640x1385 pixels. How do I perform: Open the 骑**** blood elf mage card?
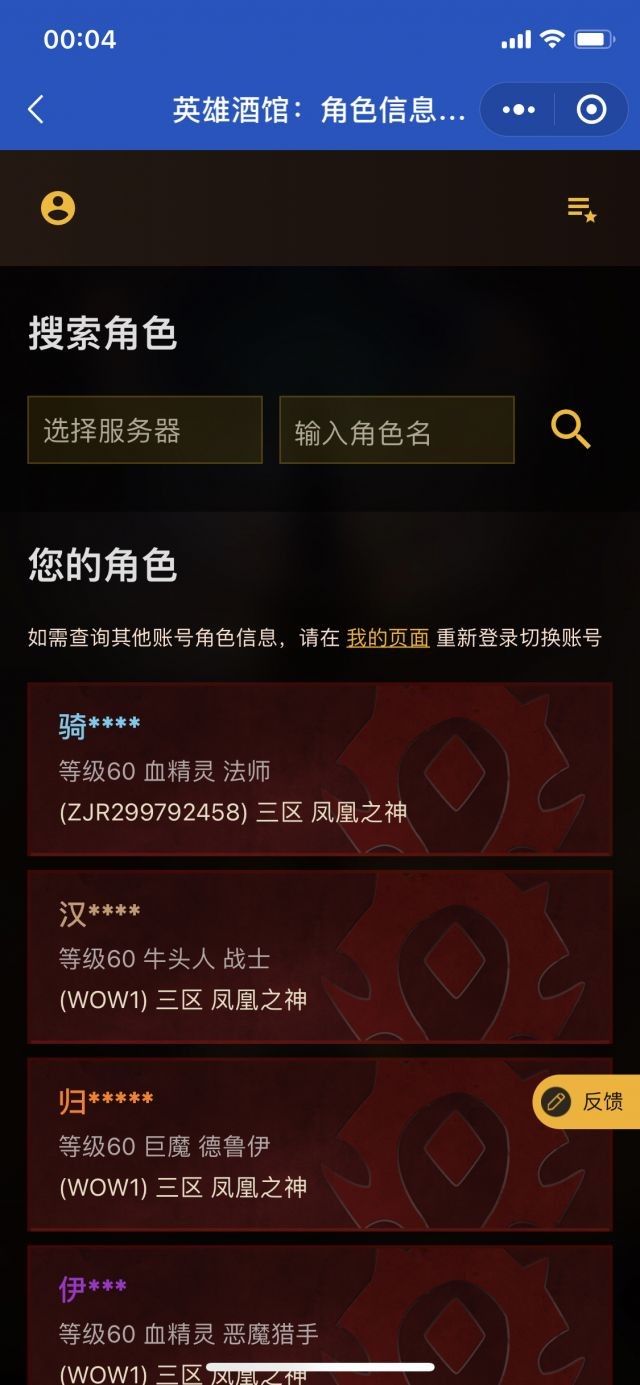319,769
